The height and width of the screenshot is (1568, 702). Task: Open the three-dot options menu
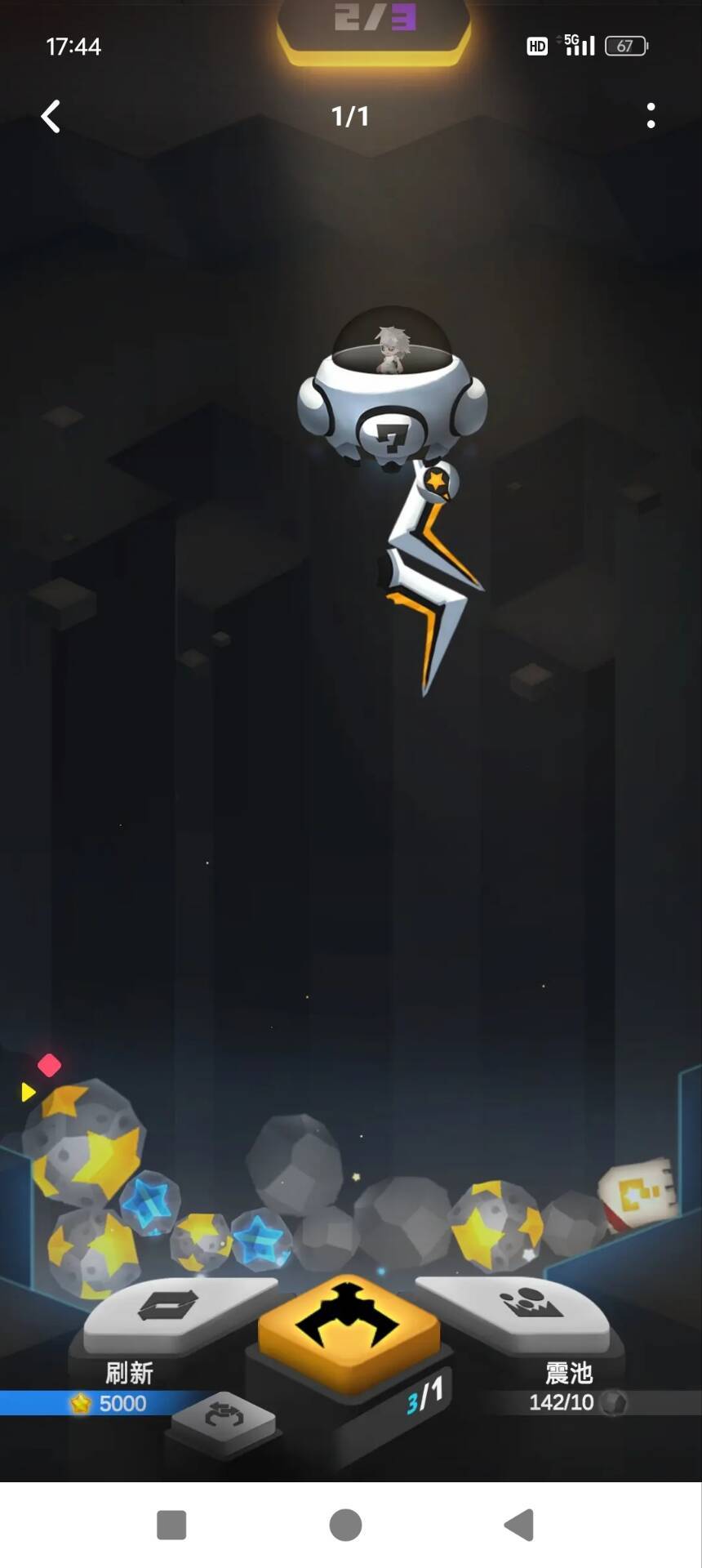[651, 116]
